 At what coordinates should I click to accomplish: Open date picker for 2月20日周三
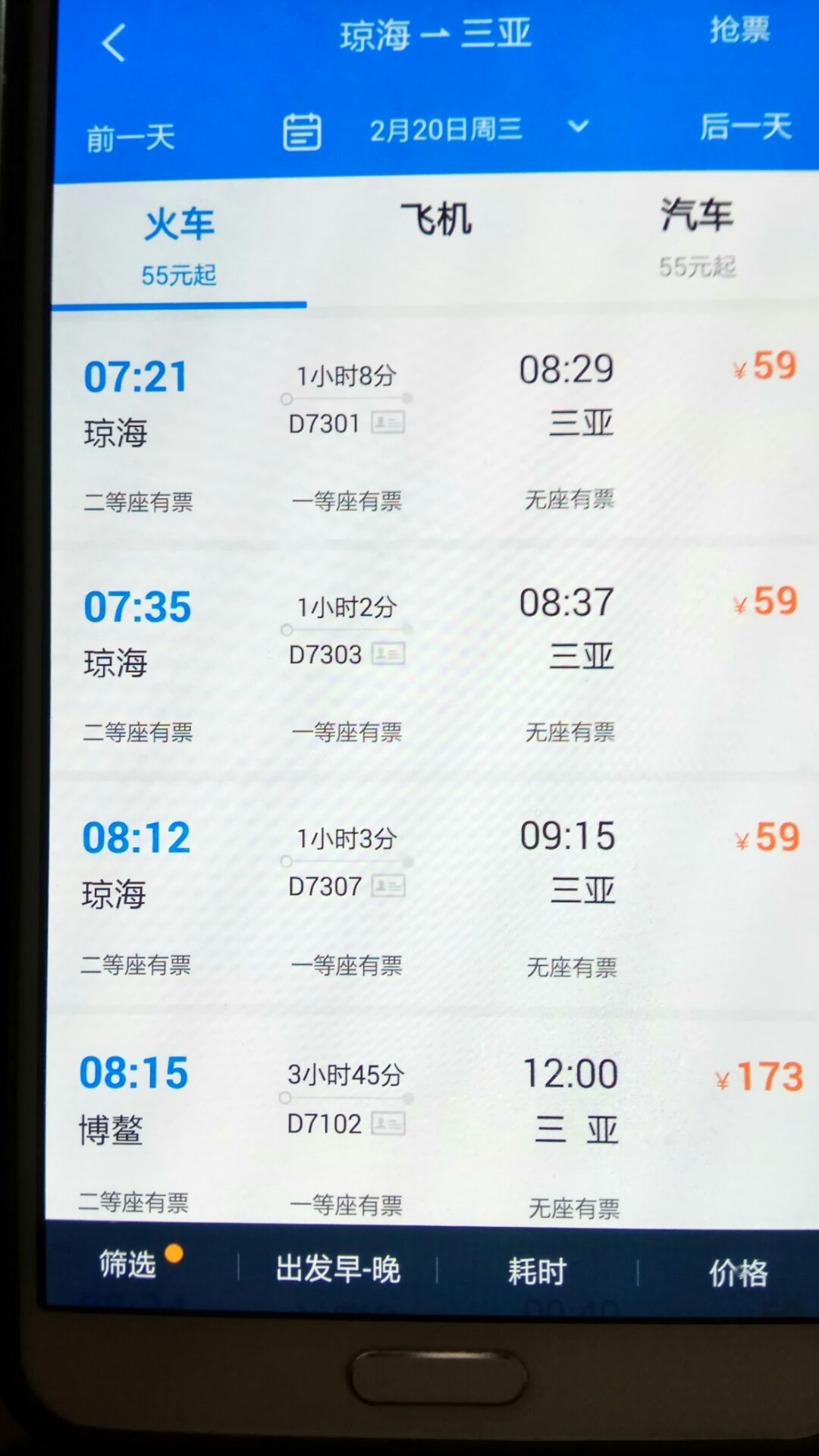coord(435,130)
